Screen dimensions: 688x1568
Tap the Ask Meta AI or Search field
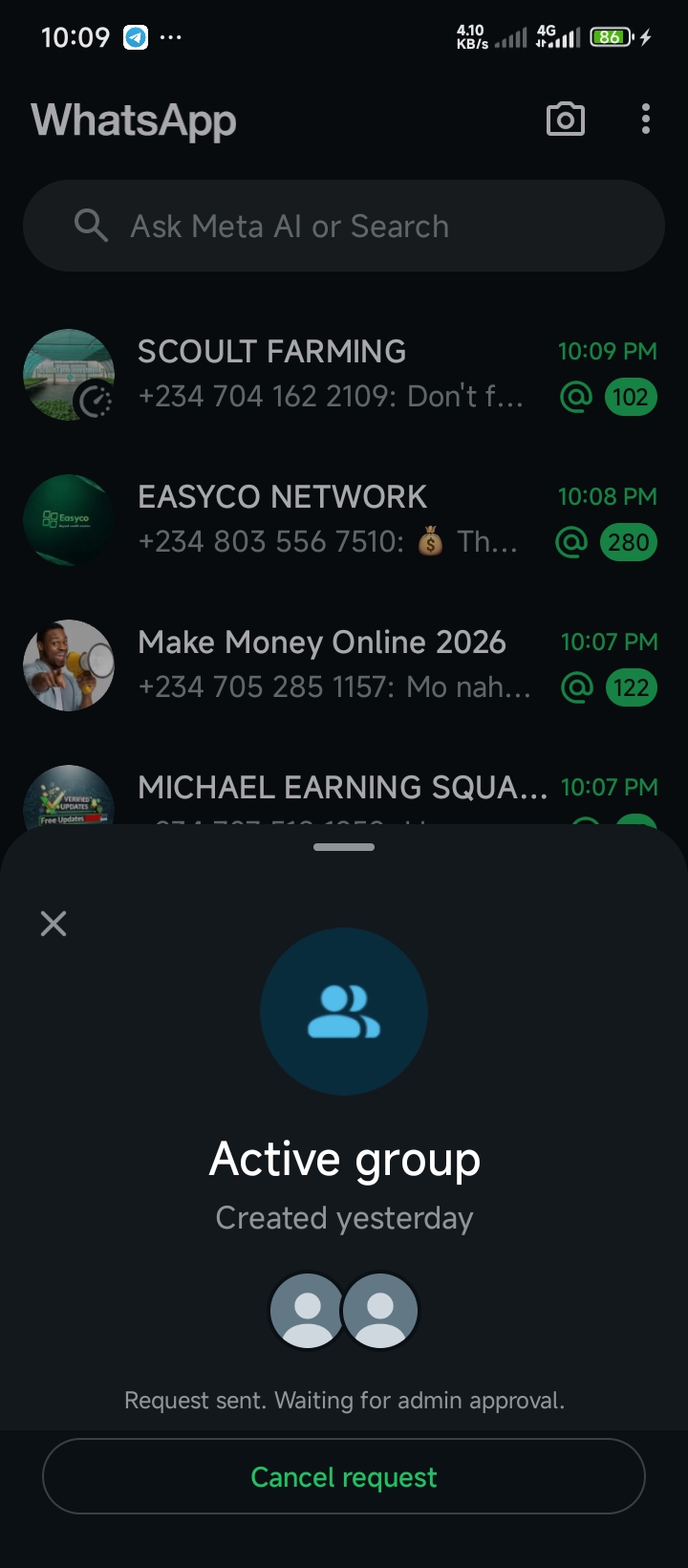(x=344, y=226)
